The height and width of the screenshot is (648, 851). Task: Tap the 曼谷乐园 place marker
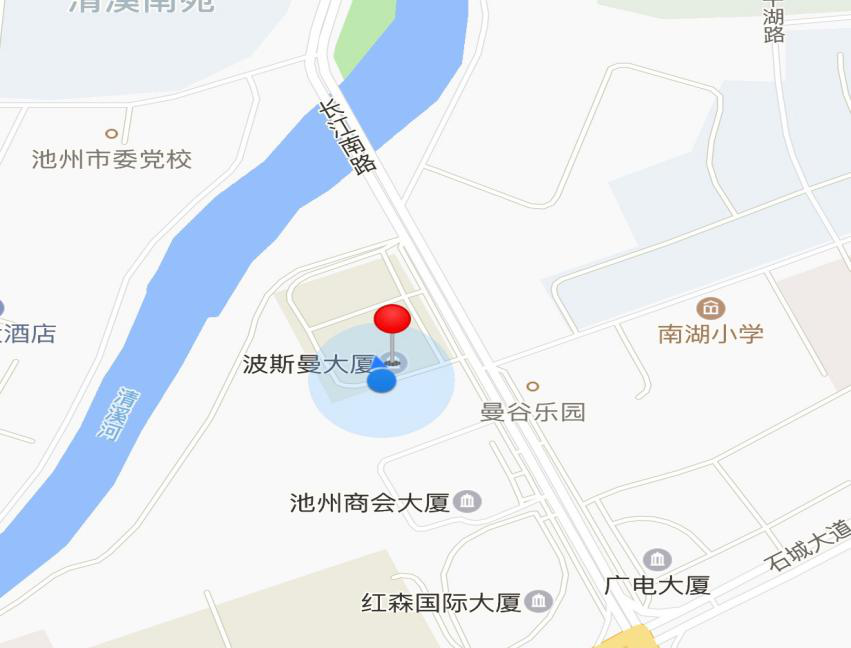pos(533,386)
